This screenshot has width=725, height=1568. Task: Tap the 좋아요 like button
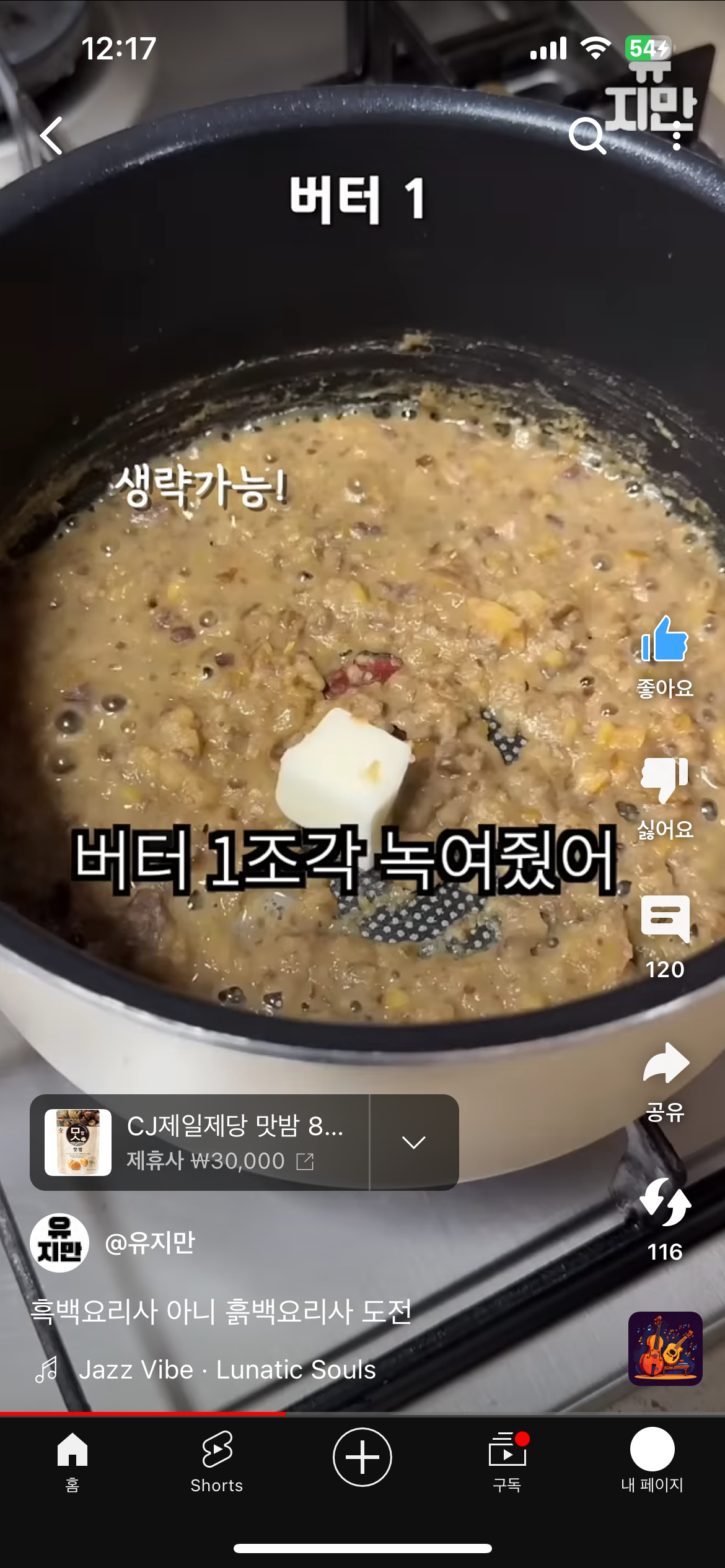665,641
